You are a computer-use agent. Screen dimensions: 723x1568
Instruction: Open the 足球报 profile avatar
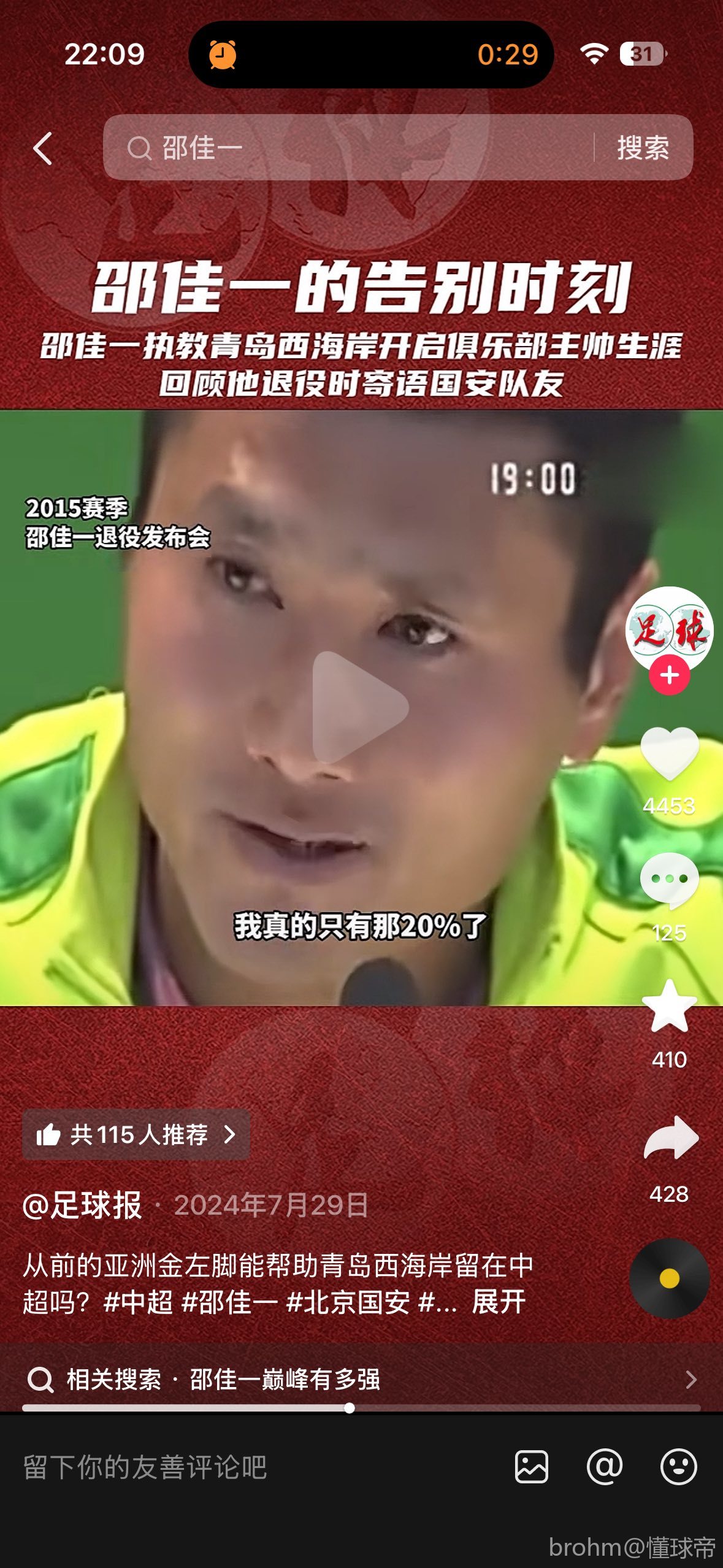point(668,628)
